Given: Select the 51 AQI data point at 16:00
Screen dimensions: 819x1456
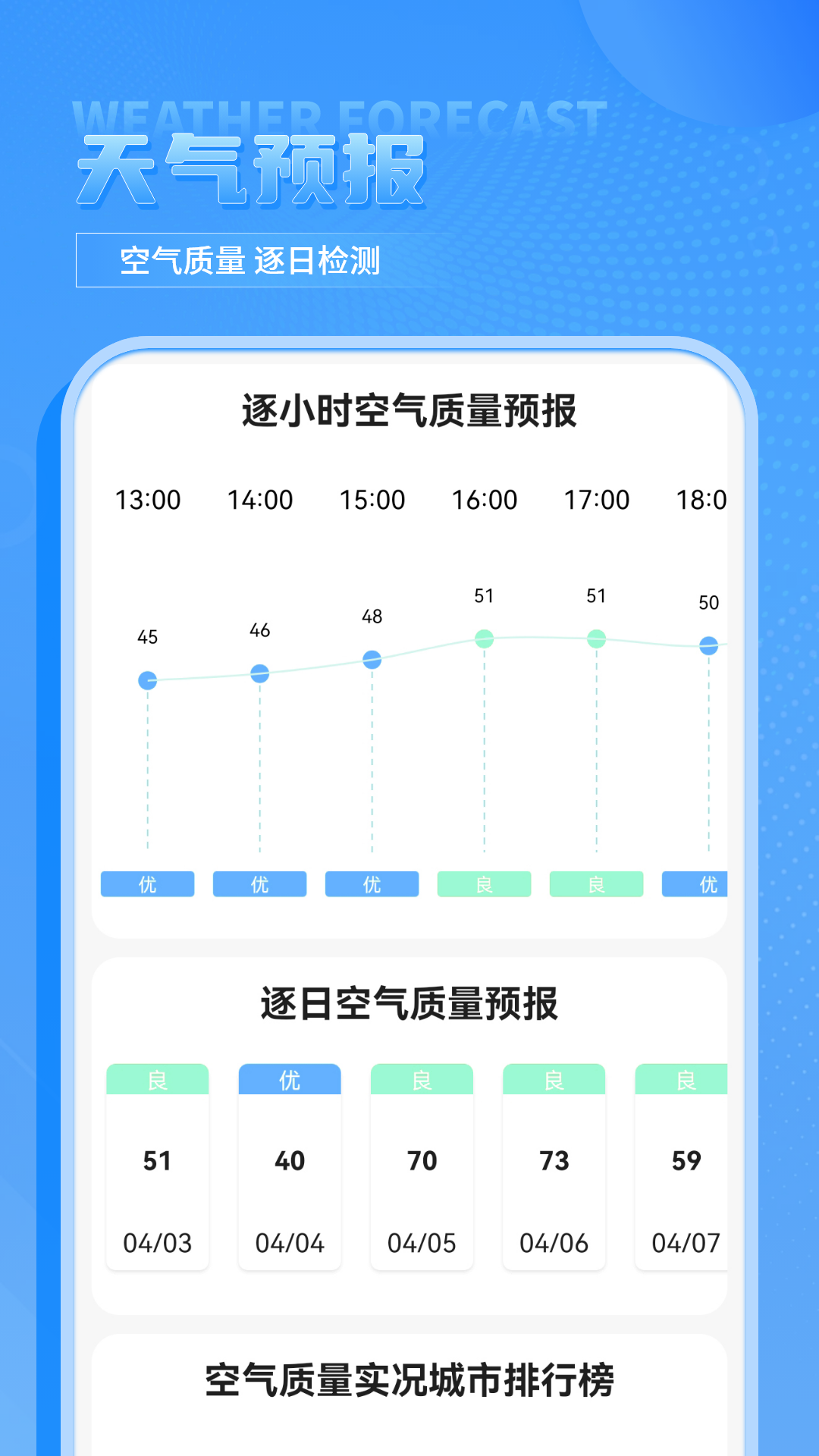Looking at the screenshot, I should coord(484,638).
